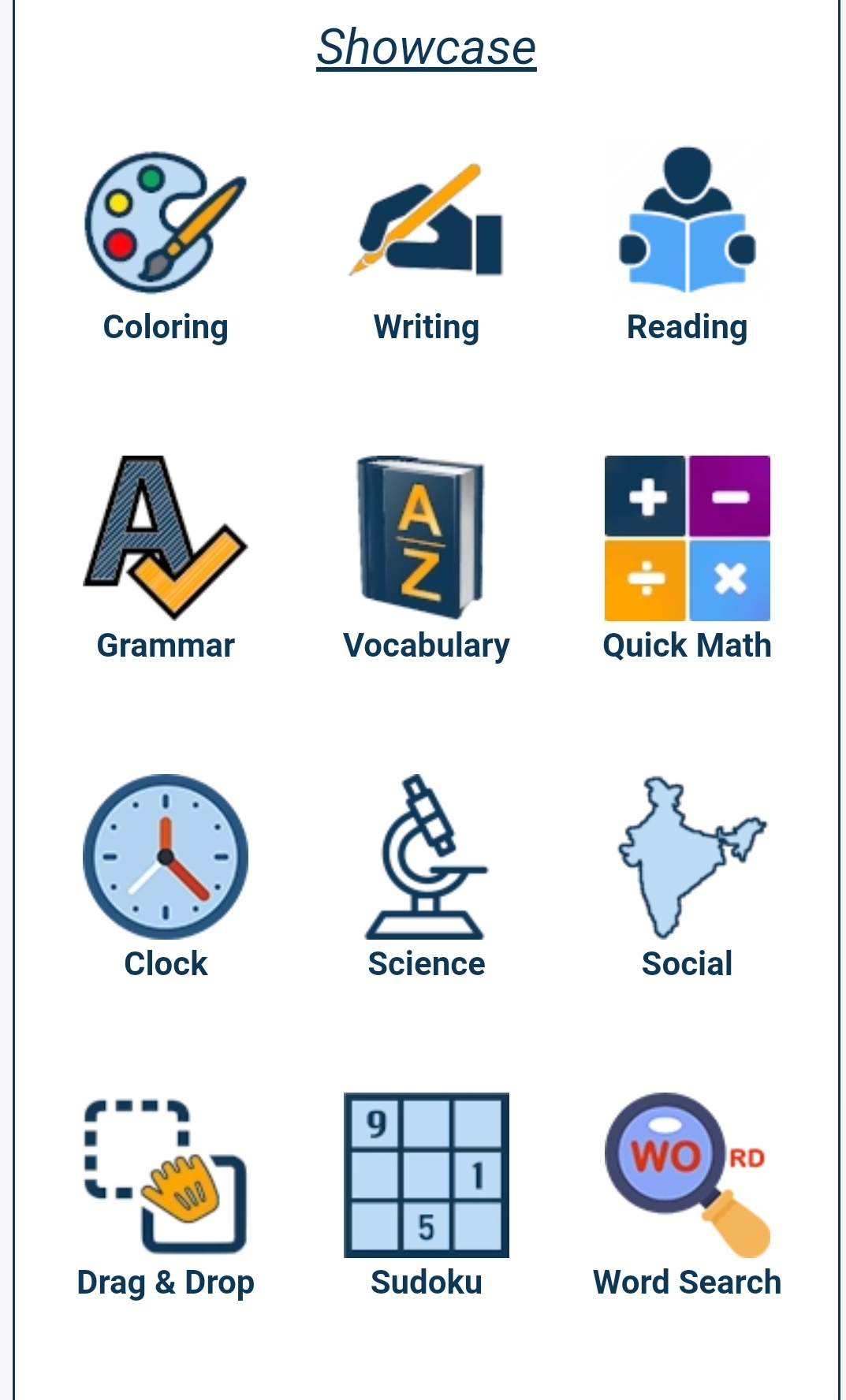This screenshot has width=846, height=1400.
Task: Play Sudoku
Action: pyautogui.click(x=427, y=1175)
